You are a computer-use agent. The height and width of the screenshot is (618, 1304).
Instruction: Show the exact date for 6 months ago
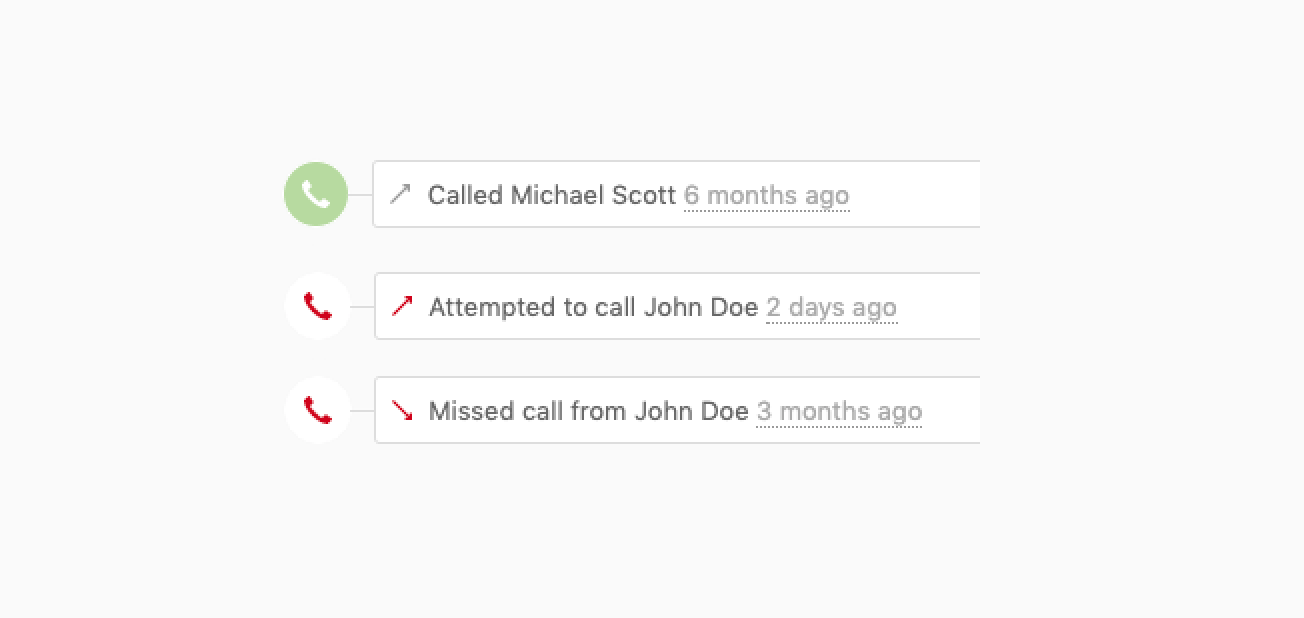click(x=766, y=195)
